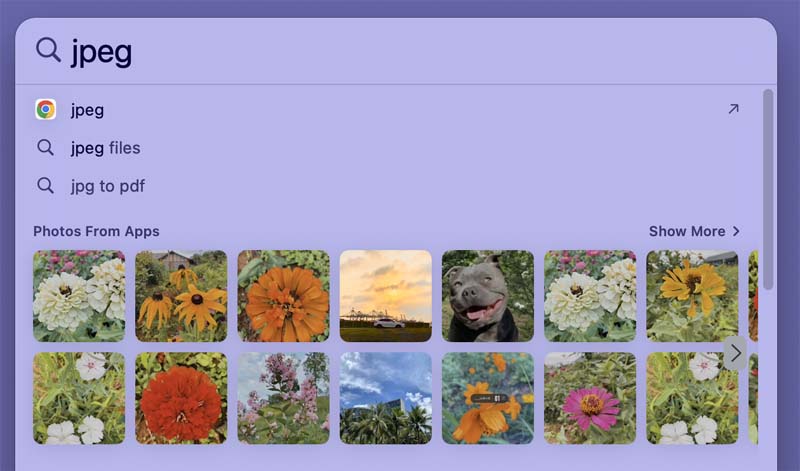
Task: Open the palm trees and blue sky photo
Action: [x=386, y=398]
